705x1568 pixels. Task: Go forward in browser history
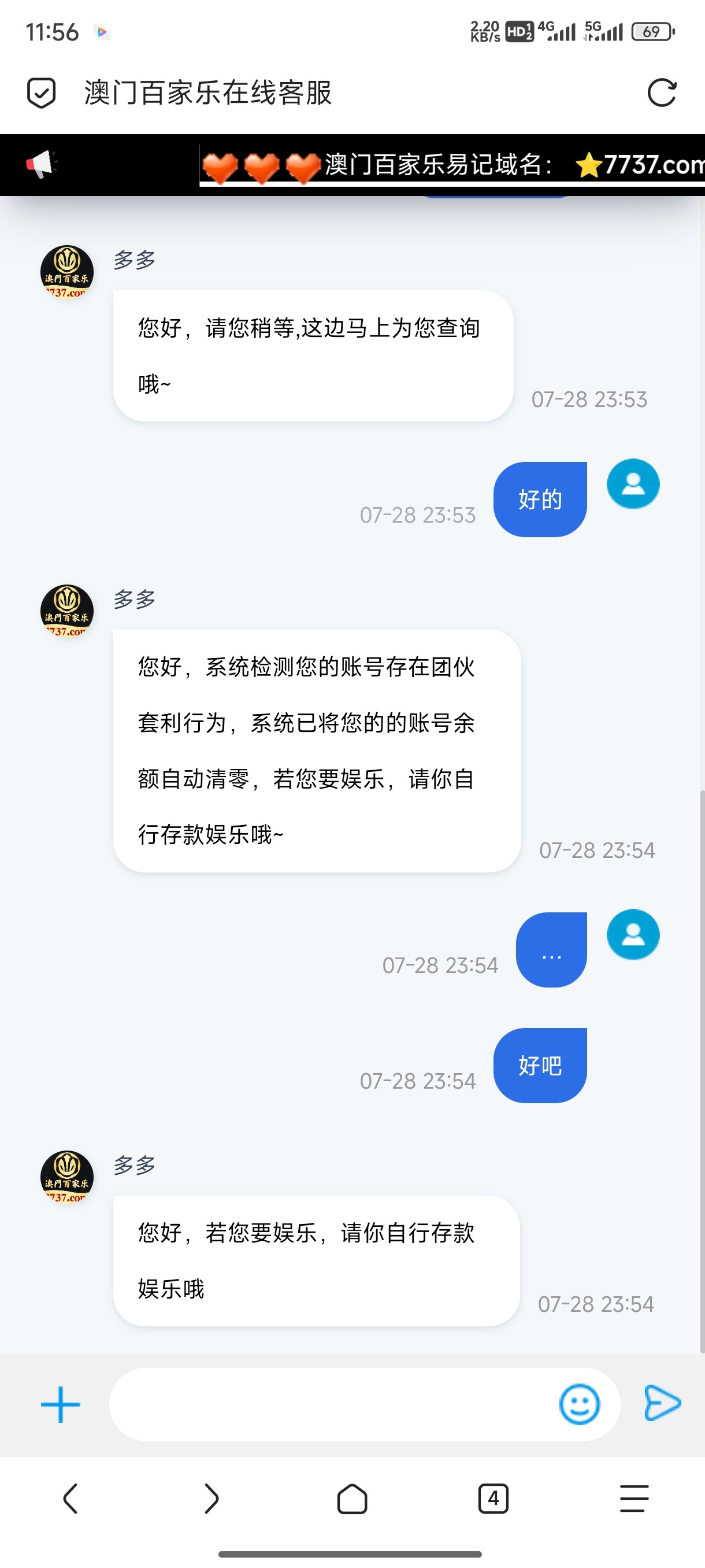click(211, 1498)
